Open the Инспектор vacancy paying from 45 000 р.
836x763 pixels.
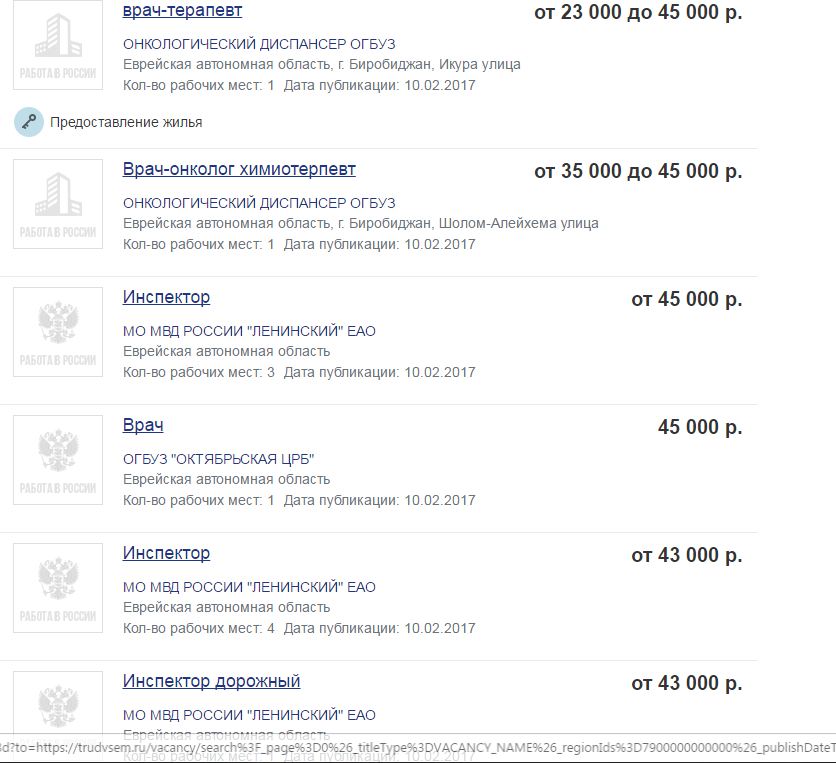point(166,297)
